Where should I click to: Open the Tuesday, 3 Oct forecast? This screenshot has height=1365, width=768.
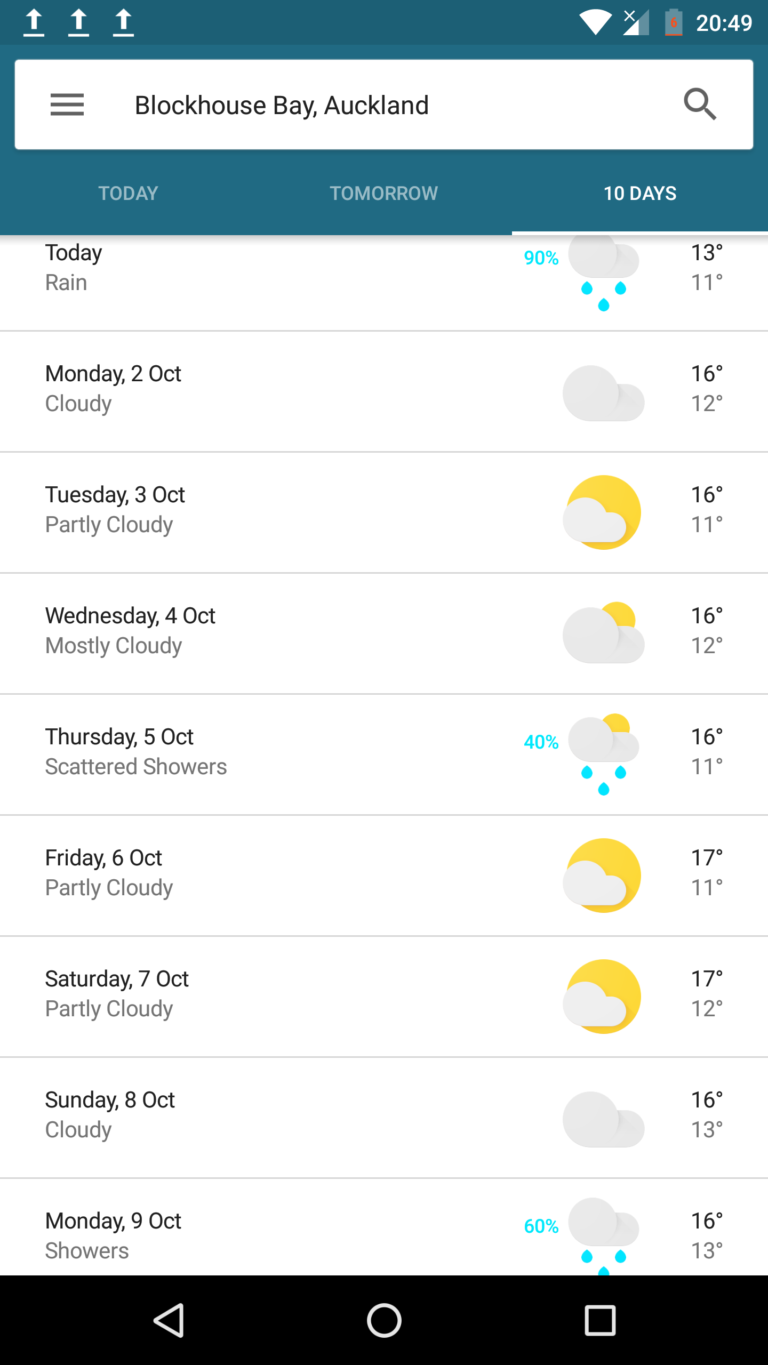point(384,512)
